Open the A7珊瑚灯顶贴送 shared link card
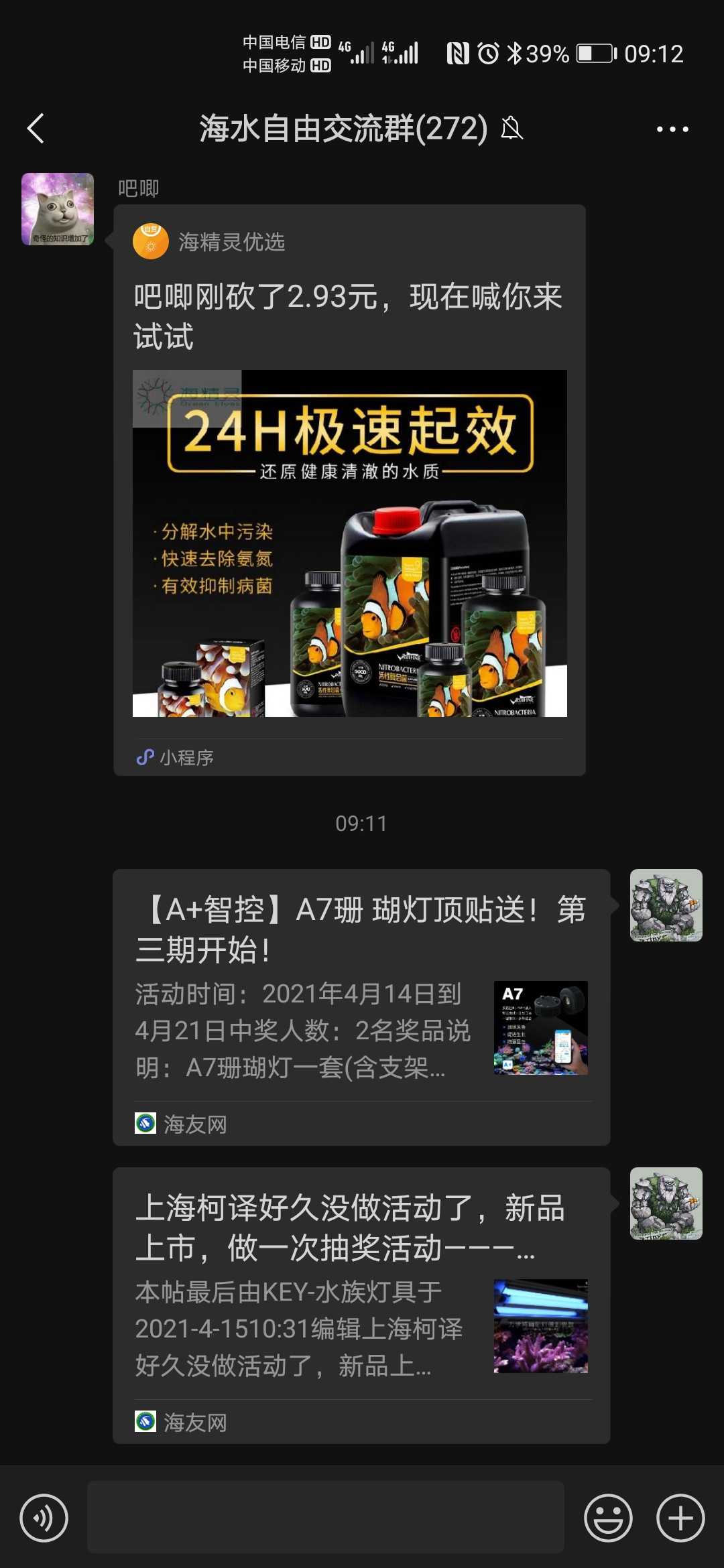This screenshot has height=1568, width=724. [361, 1006]
